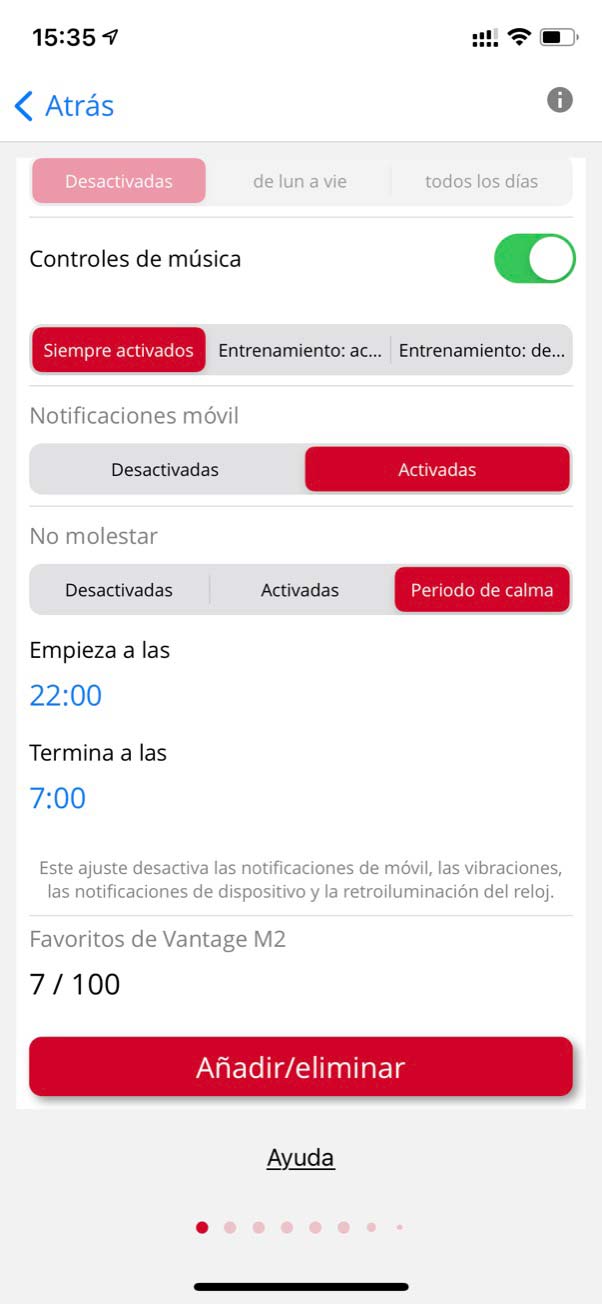Change the 22:00 start time
The image size is (602, 1304).
coord(66,696)
